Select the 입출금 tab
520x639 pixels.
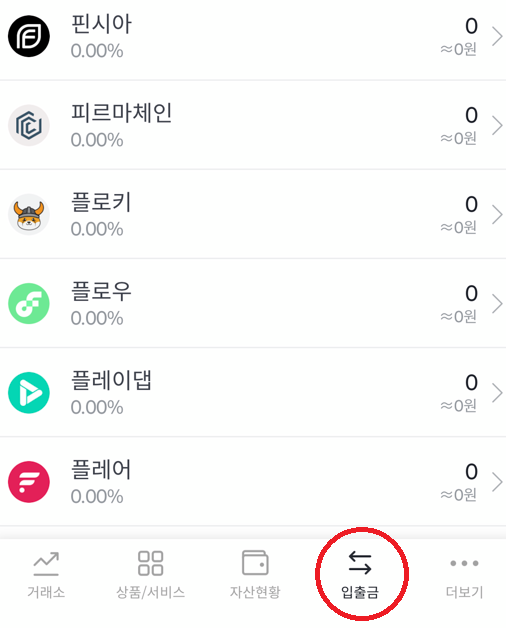click(360, 575)
